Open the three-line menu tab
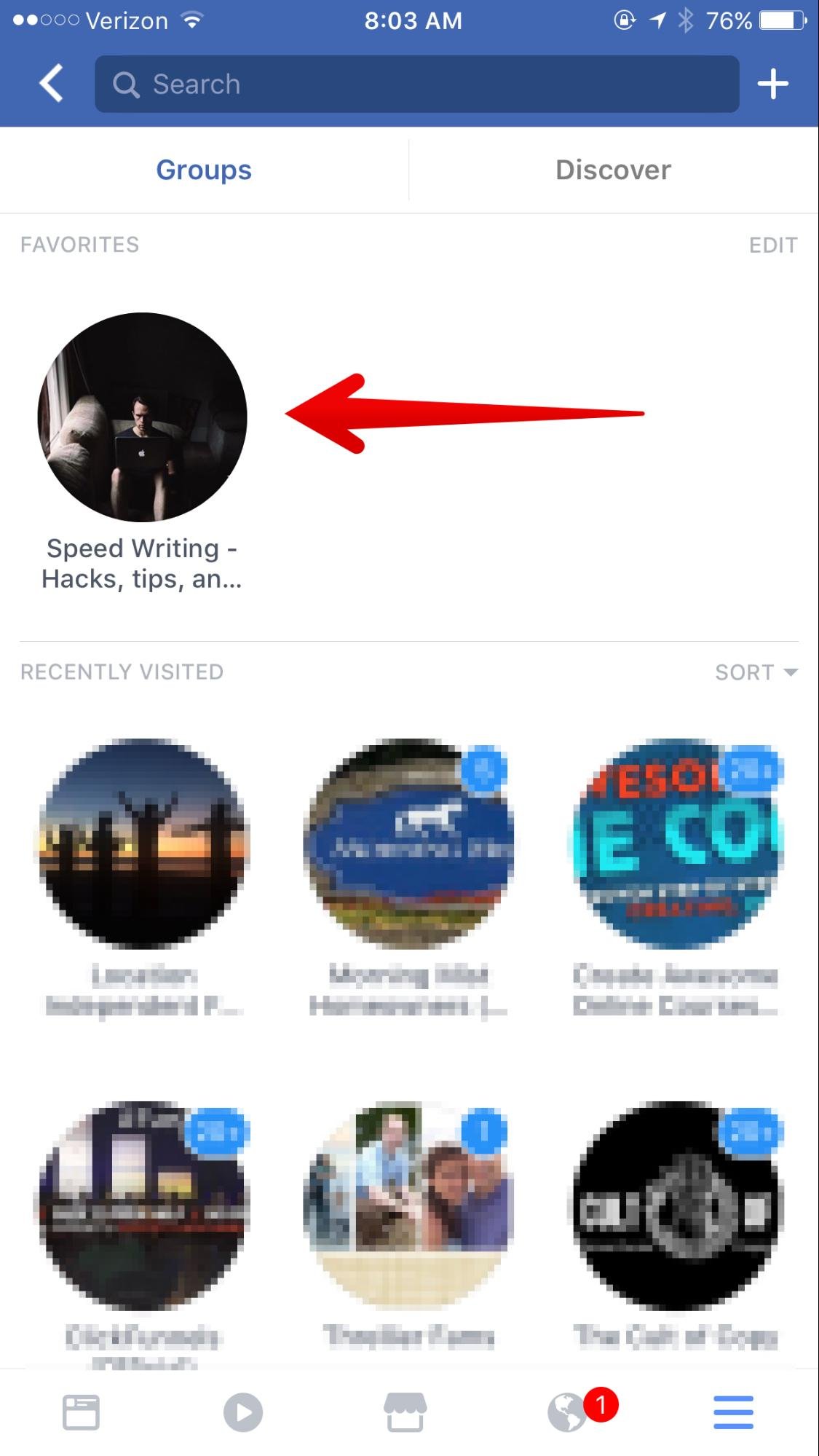 pyautogui.click(x=733, y=1412)
